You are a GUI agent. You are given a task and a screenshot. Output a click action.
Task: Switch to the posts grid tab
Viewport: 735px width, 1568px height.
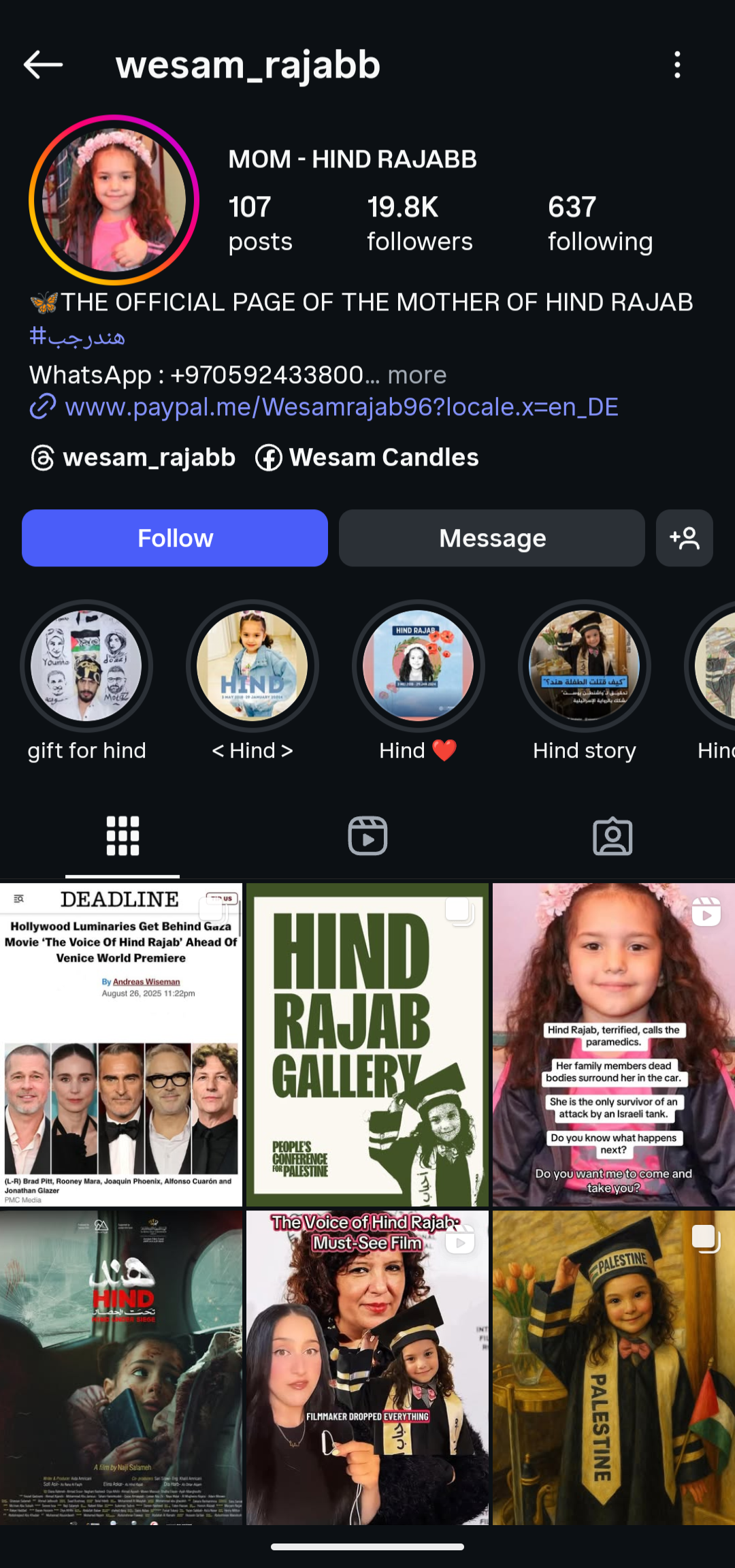pyautogui.click(x=122, y=836)
